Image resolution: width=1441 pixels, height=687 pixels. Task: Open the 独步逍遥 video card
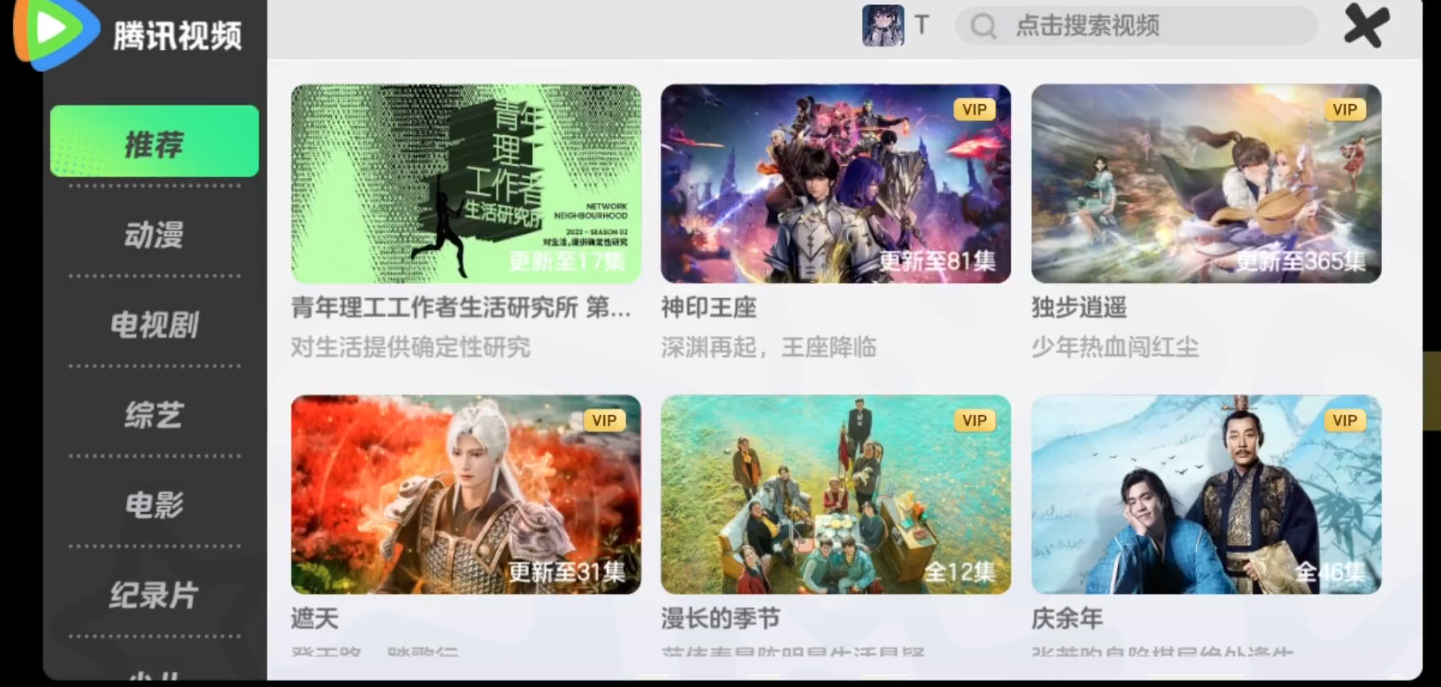click(x=1206, y=184)
